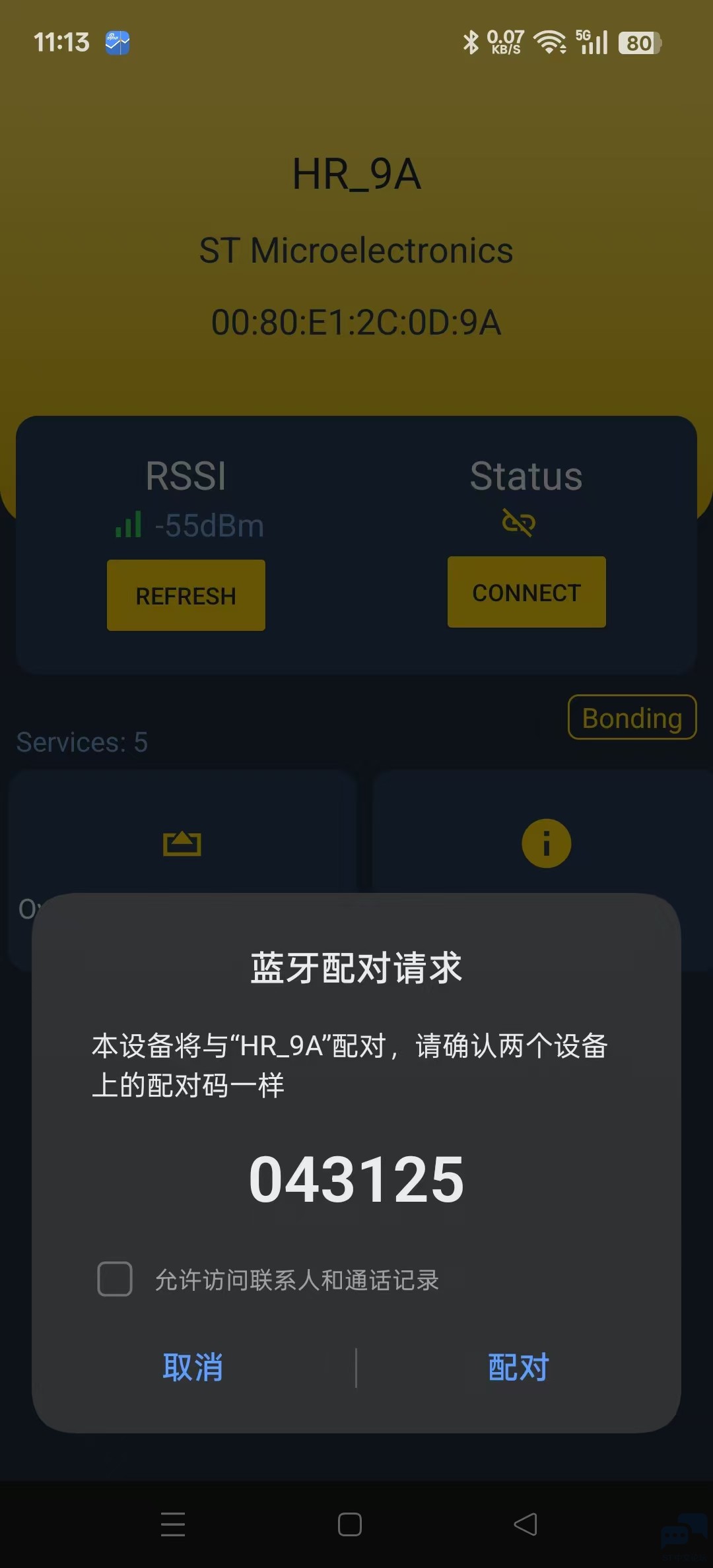Refresh the RSSI reading
Screen dimensions: 713x1568
[x=186, y=596]
